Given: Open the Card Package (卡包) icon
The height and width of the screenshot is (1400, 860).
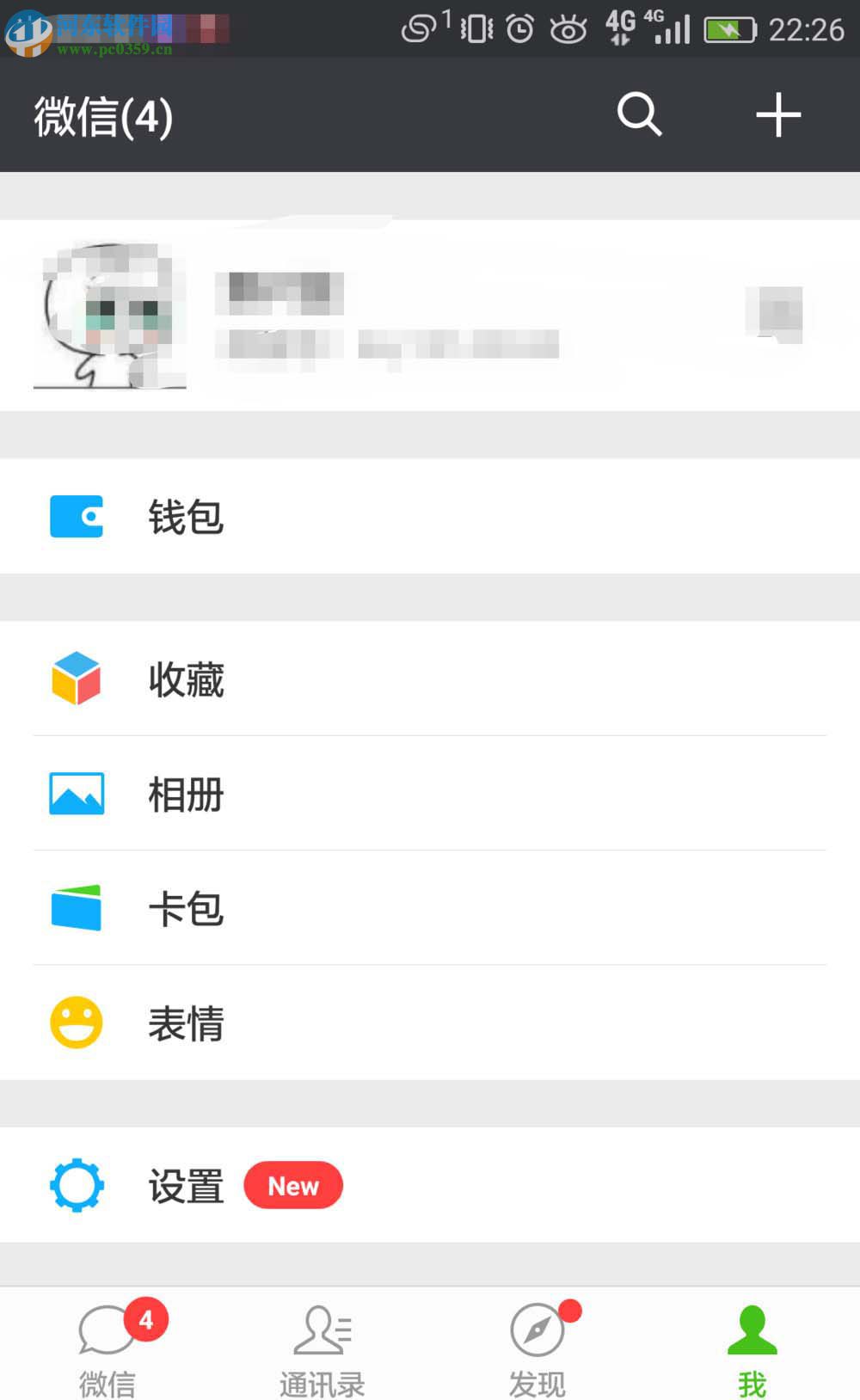Looking at the screenshot, I should coord(76,907).
